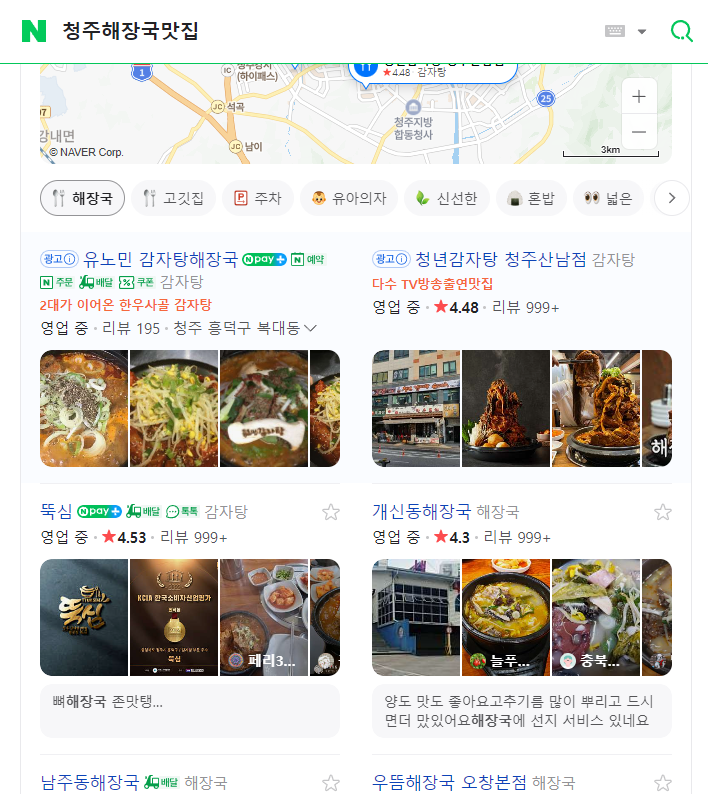Open the 남주동해장국 listing
The image size is (708, 794).
(x=90, y=782)
